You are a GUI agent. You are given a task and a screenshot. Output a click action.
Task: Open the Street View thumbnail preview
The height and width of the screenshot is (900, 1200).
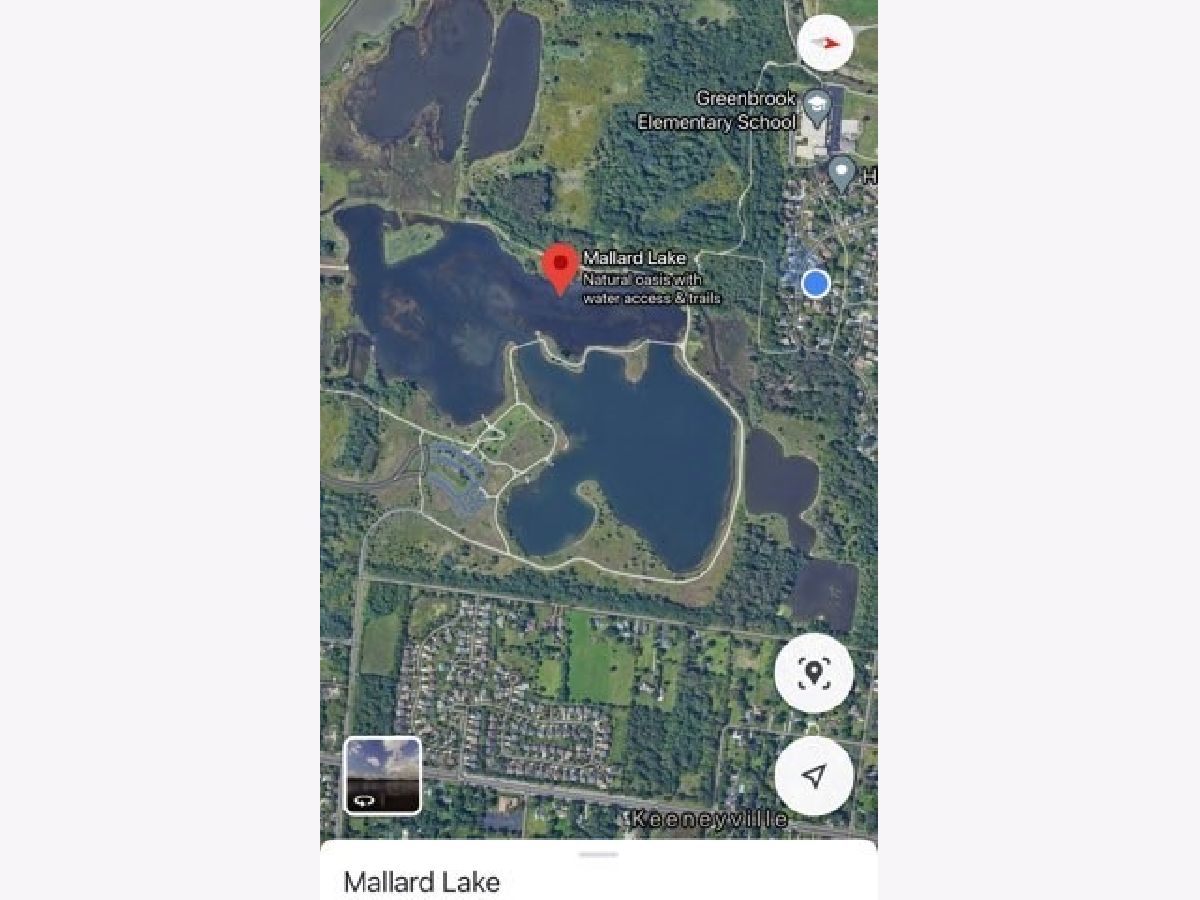coord(383,775)
